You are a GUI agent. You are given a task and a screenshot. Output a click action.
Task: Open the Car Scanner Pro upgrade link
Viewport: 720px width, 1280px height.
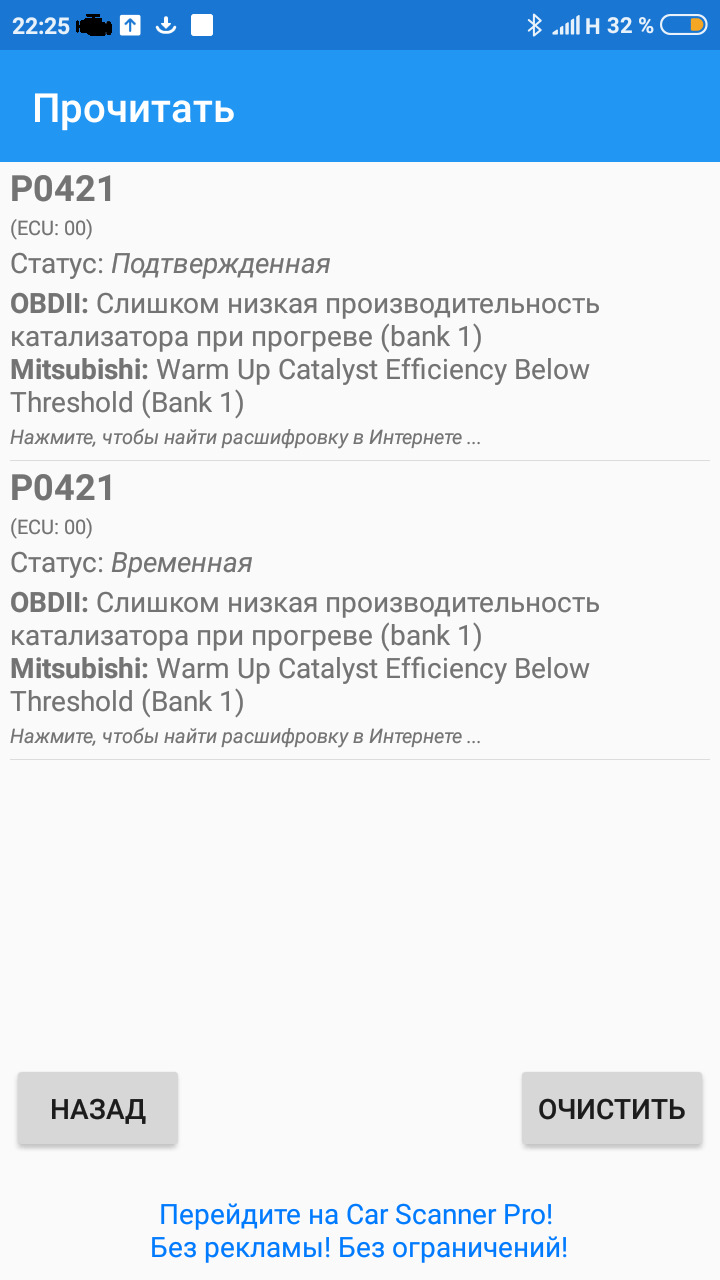pyautogui.click(x=358, y=1231)
